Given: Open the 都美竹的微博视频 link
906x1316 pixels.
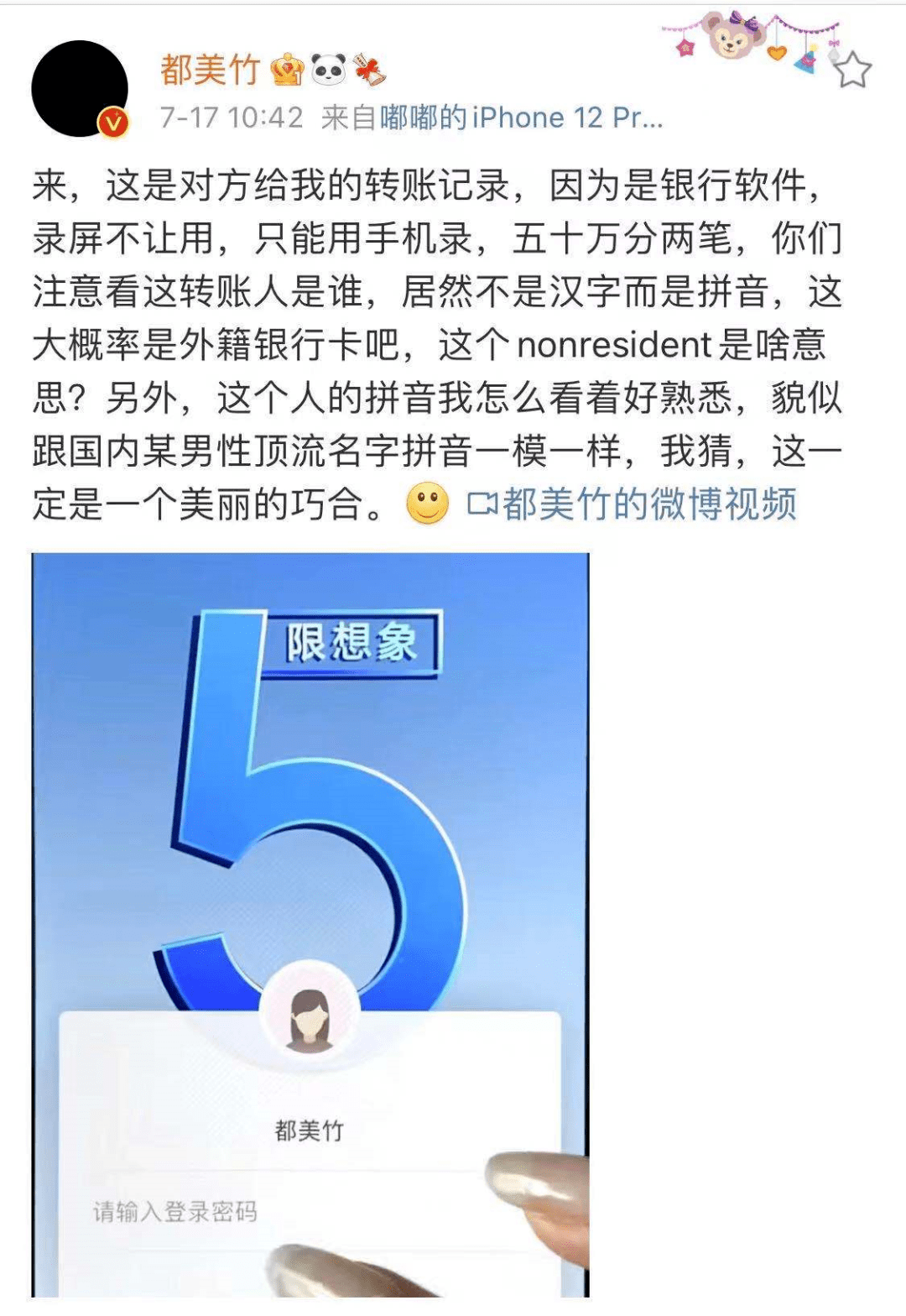Looking at the screenshot, I should (x=632, y=504).
